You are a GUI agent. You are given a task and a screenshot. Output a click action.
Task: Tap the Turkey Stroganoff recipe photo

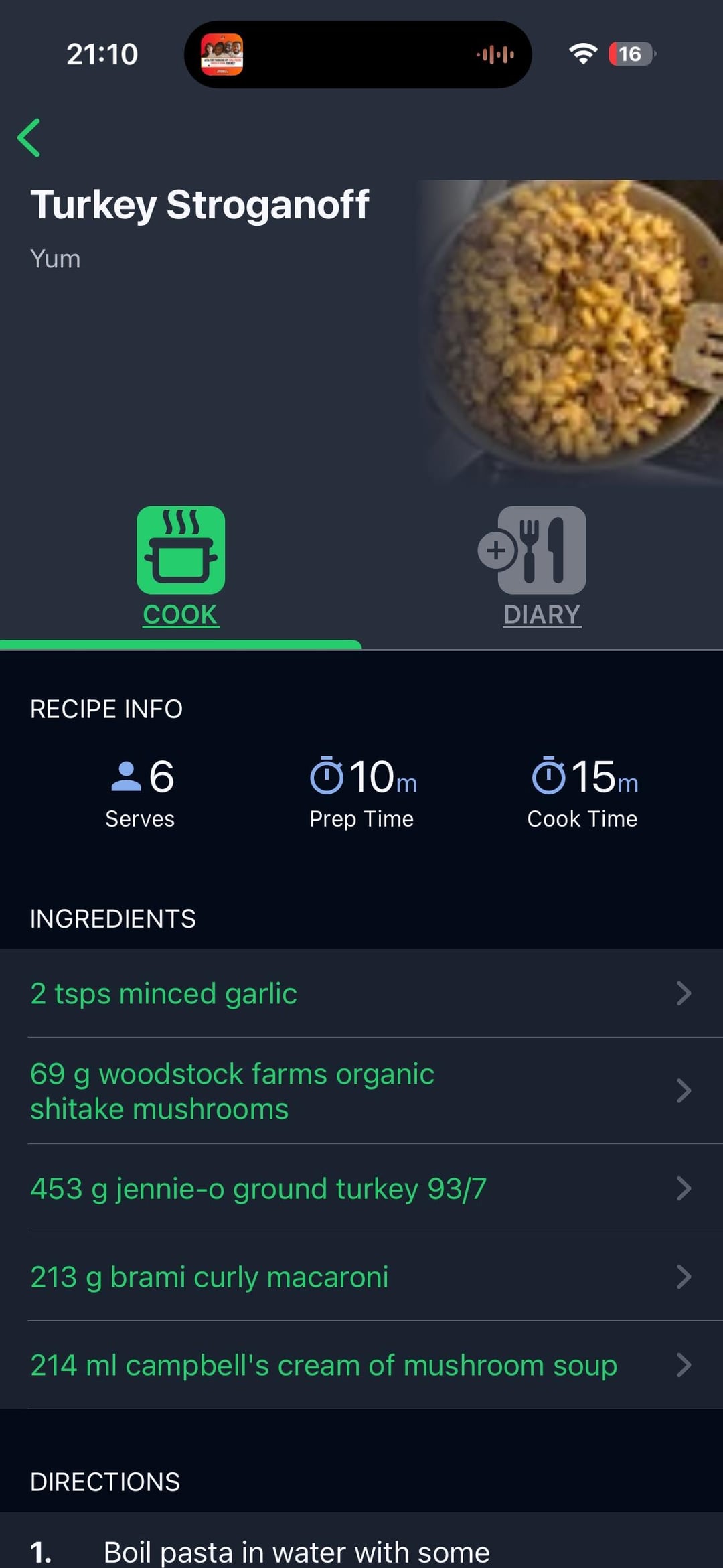pyautogui.click(x=569, y=328)
